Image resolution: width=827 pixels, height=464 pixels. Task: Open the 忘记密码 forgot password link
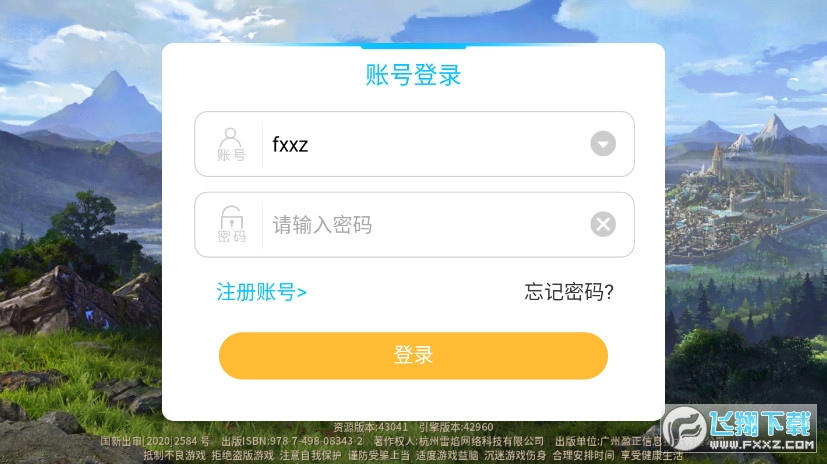point(569,292)
